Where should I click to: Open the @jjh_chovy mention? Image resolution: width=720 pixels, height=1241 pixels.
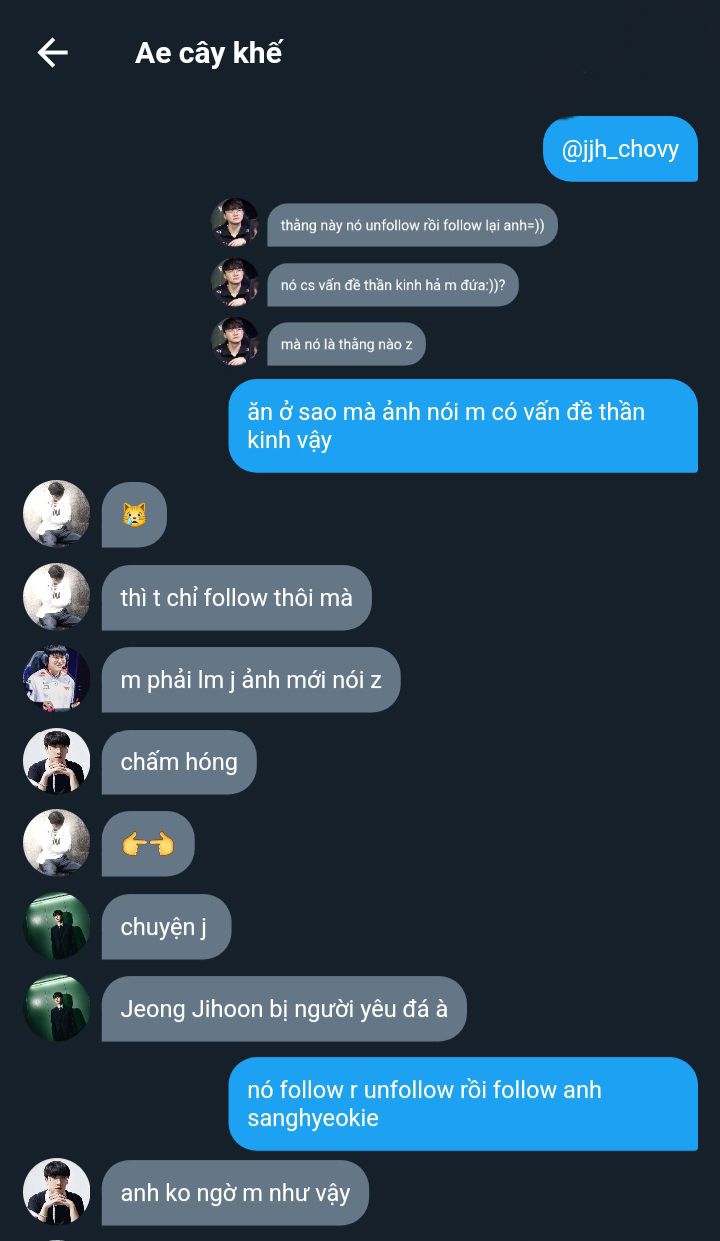[x=620, y=149]
